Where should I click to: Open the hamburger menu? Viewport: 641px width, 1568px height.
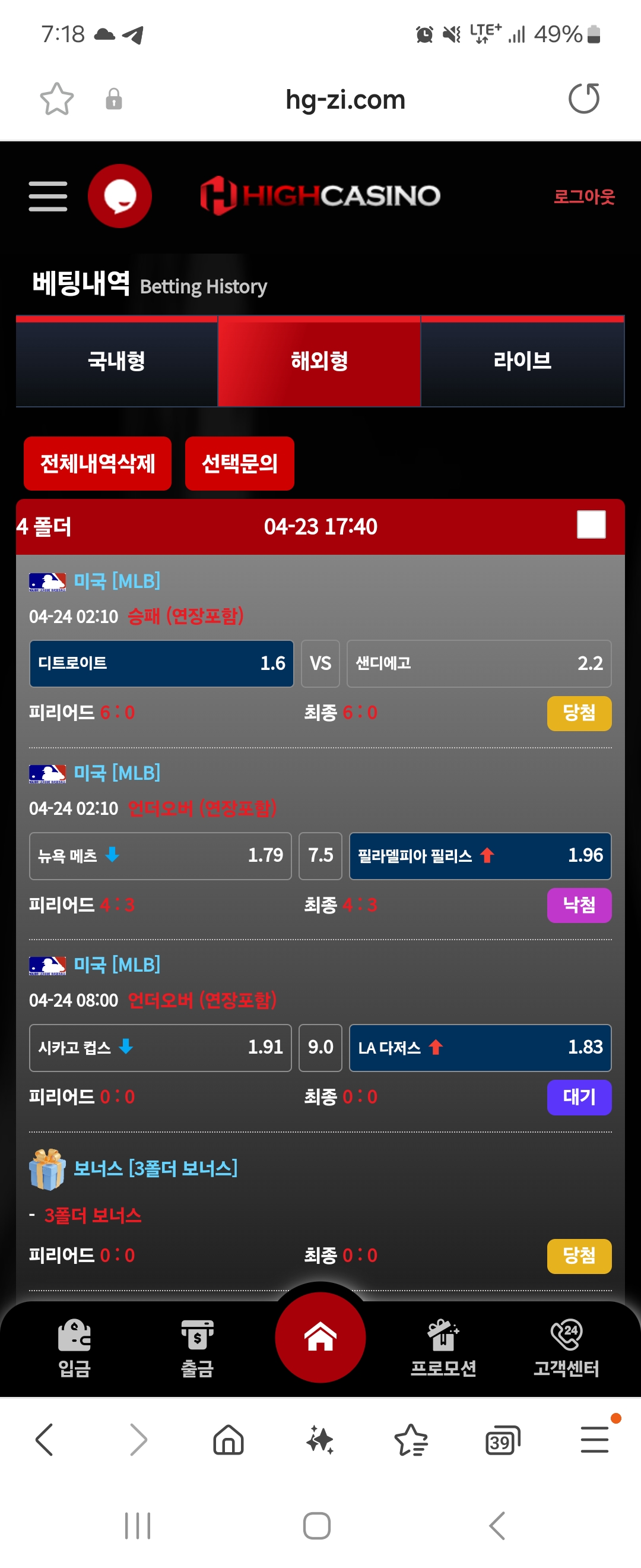47,196
